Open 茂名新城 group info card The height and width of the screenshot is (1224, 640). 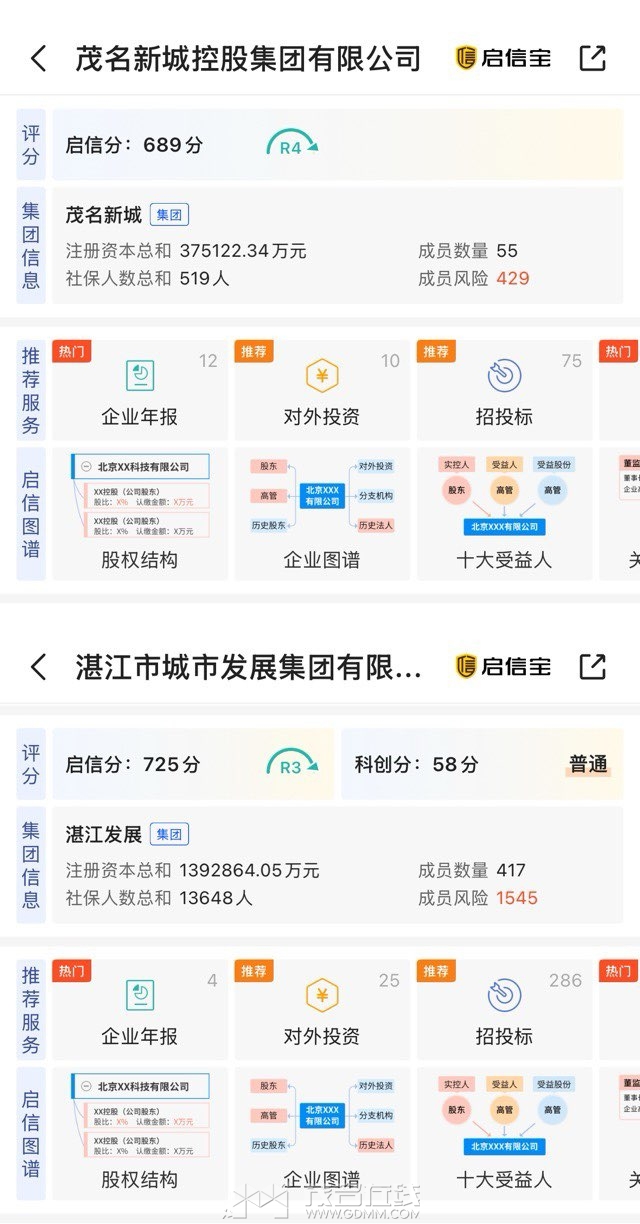pos(337,246)
